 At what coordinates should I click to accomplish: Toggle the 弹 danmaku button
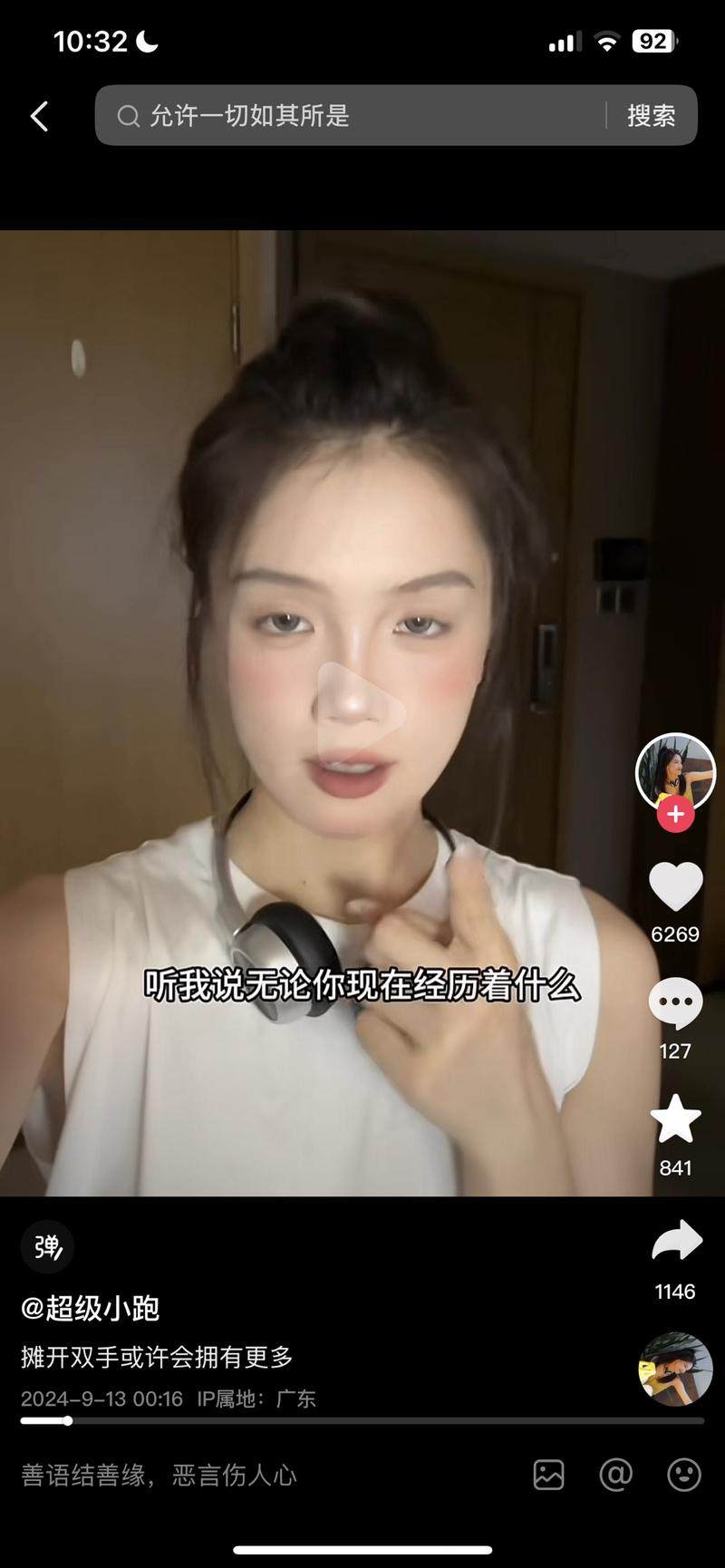coord(47,1247)
